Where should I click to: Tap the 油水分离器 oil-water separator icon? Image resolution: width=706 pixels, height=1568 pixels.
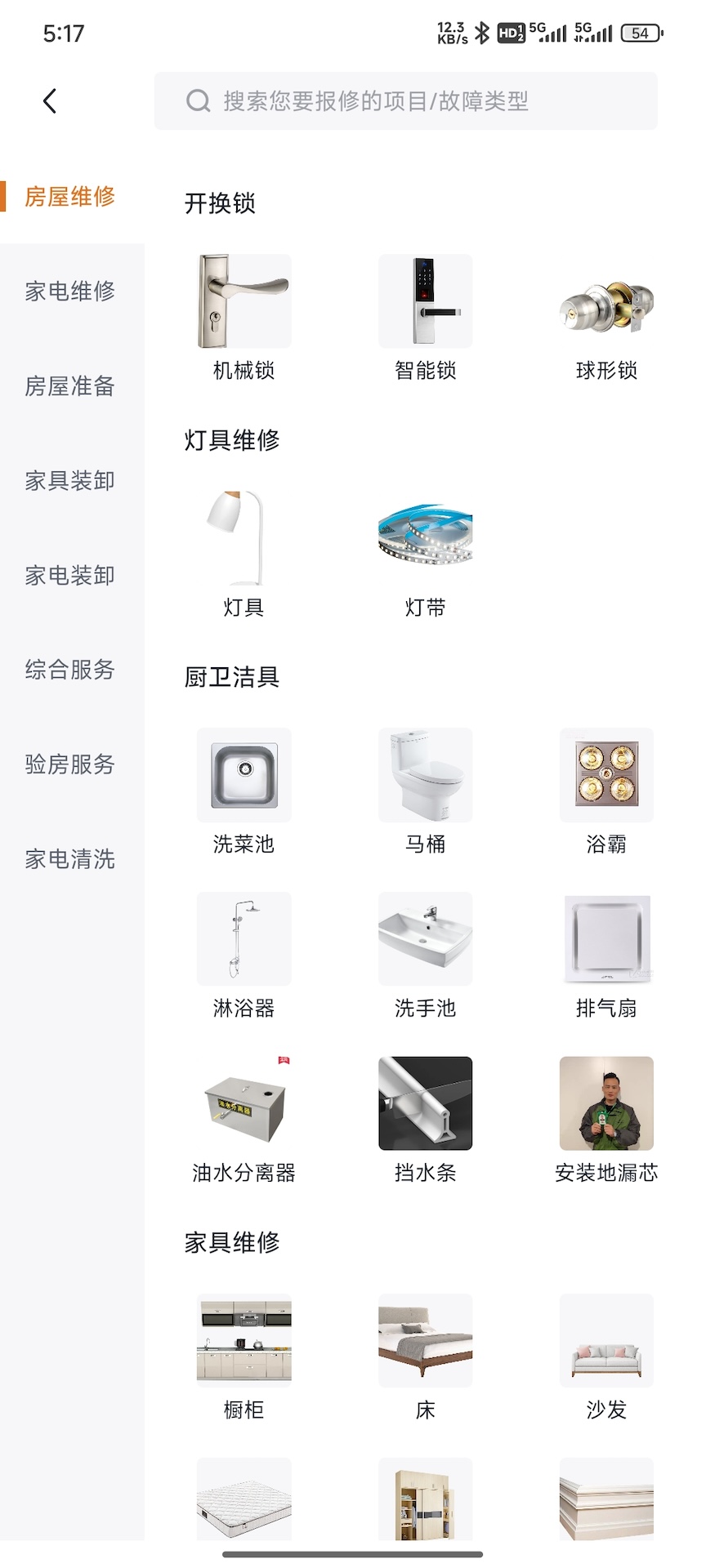click(243, 1102)
